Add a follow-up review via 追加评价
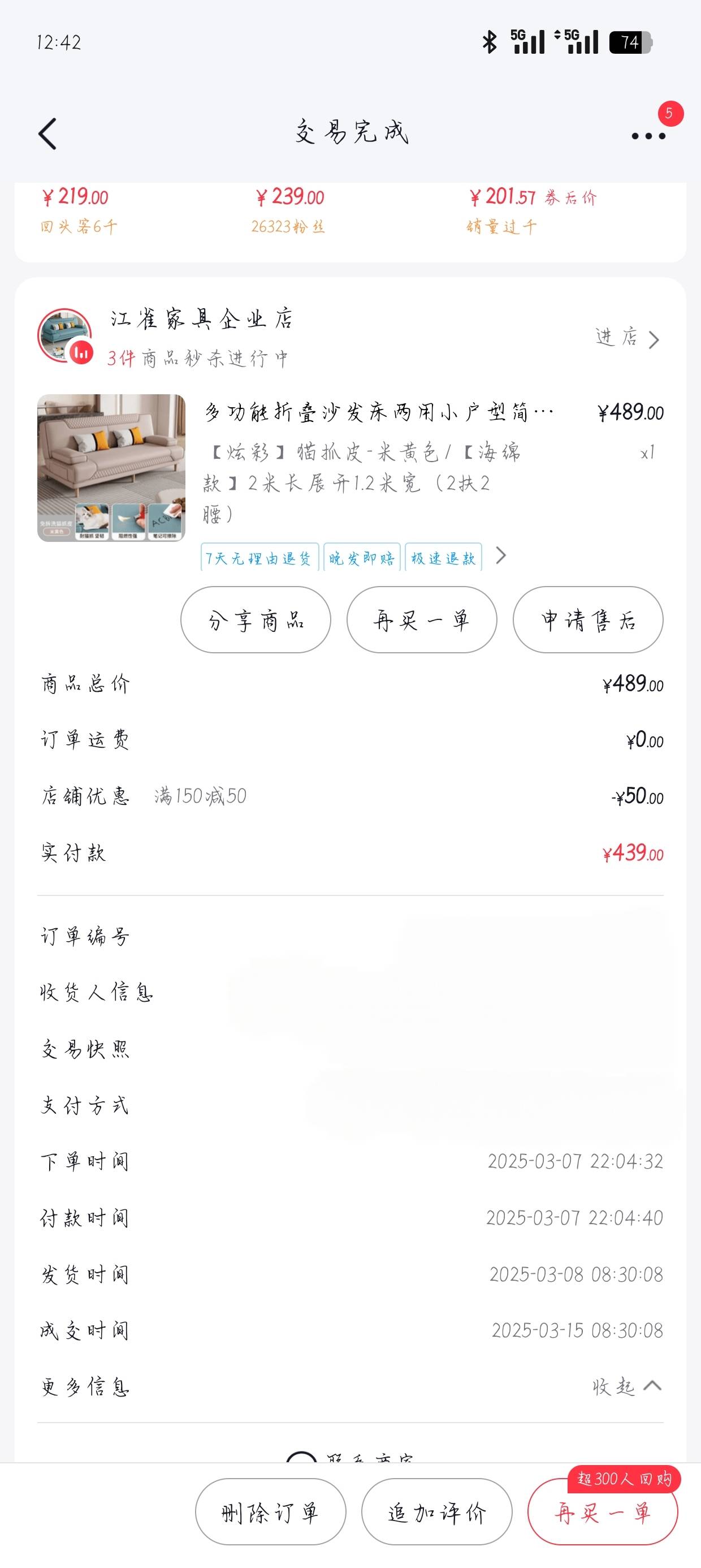 pos(437,1512)
